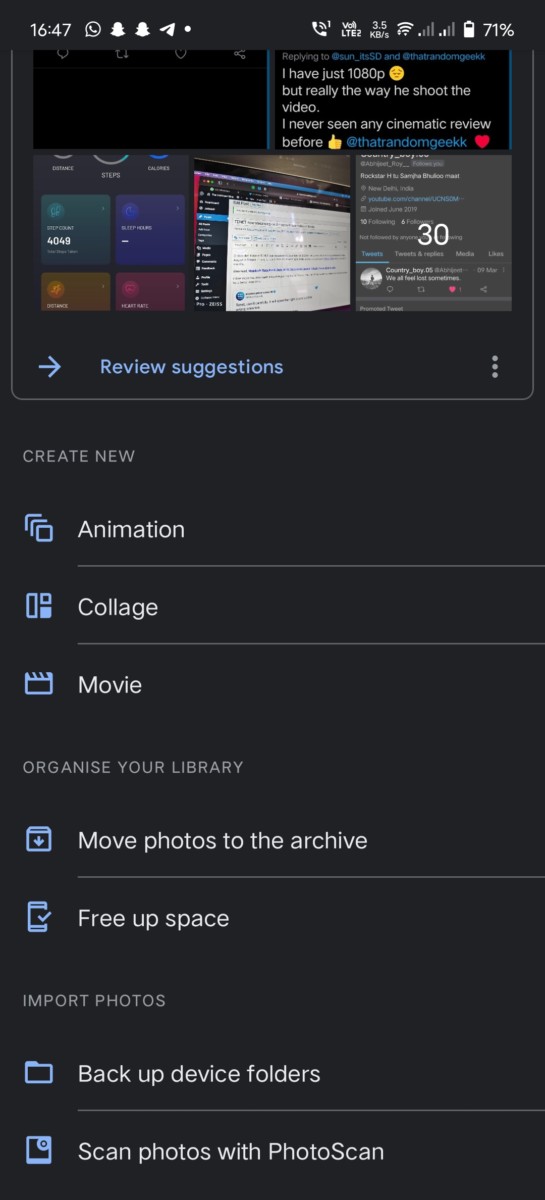Create a new Movie
Screen dimensions: 545x1200
click(272, 685)
